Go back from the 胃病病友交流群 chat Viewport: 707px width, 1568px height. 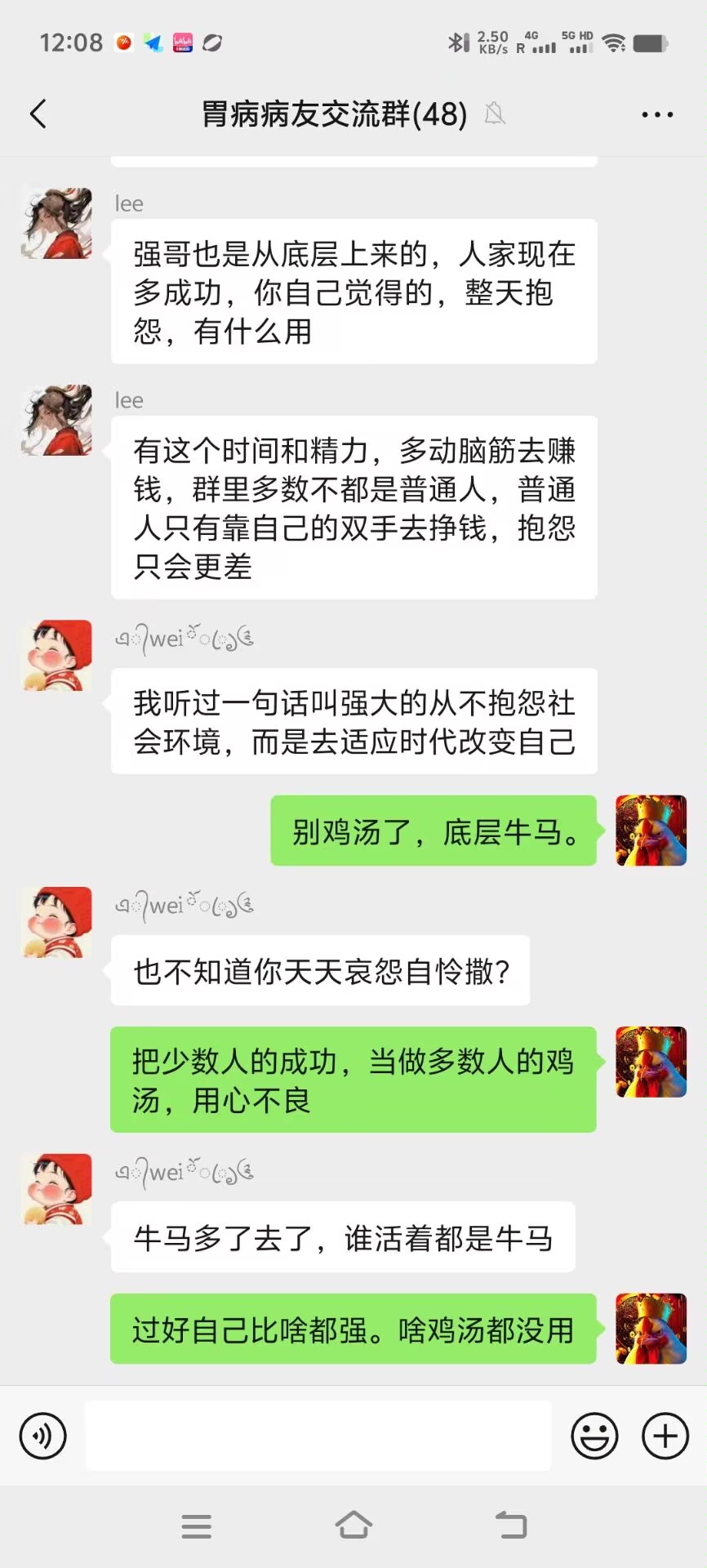(38, 114)
